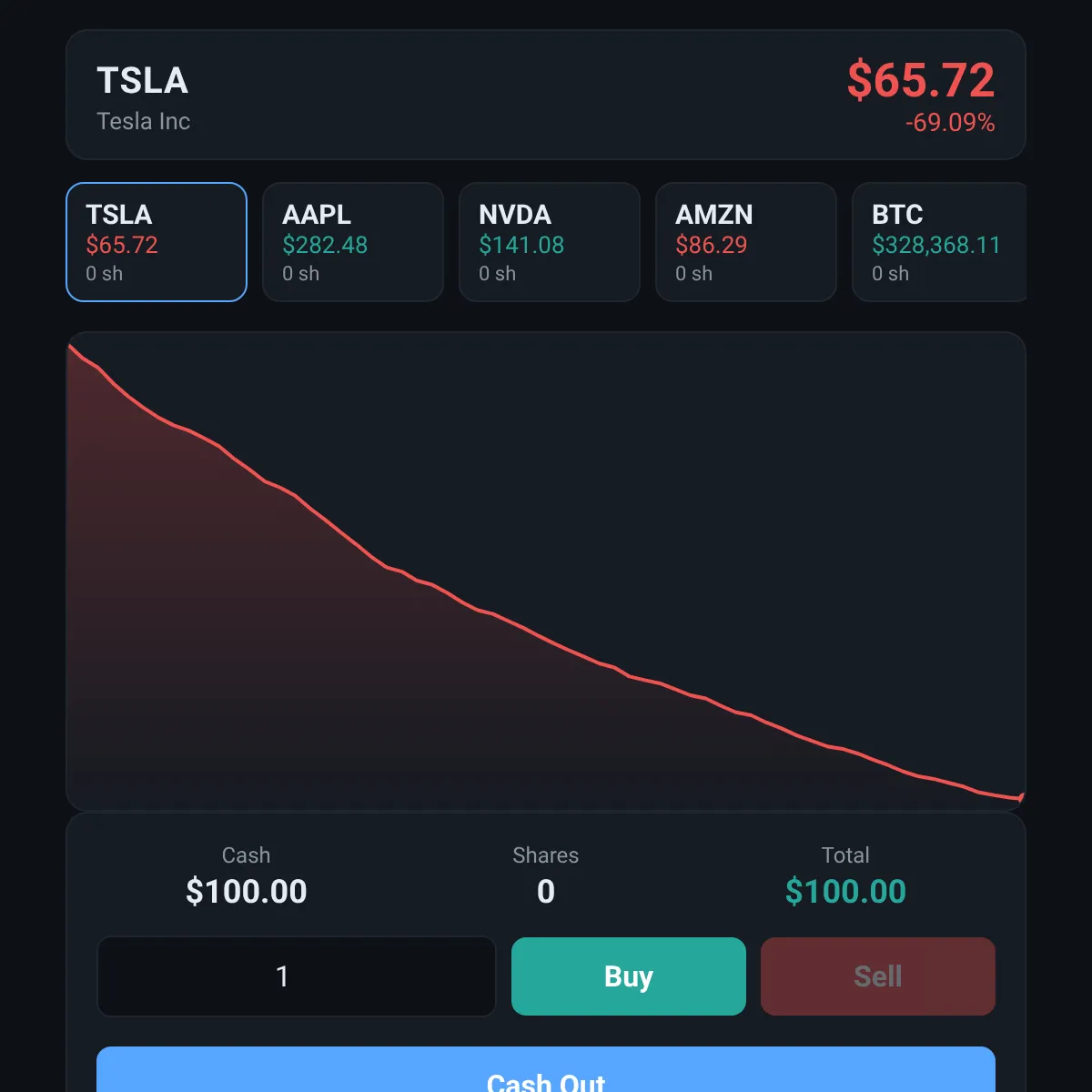Switch to the AAPL ticker card

pyautogui.click(x=353, y=242)
